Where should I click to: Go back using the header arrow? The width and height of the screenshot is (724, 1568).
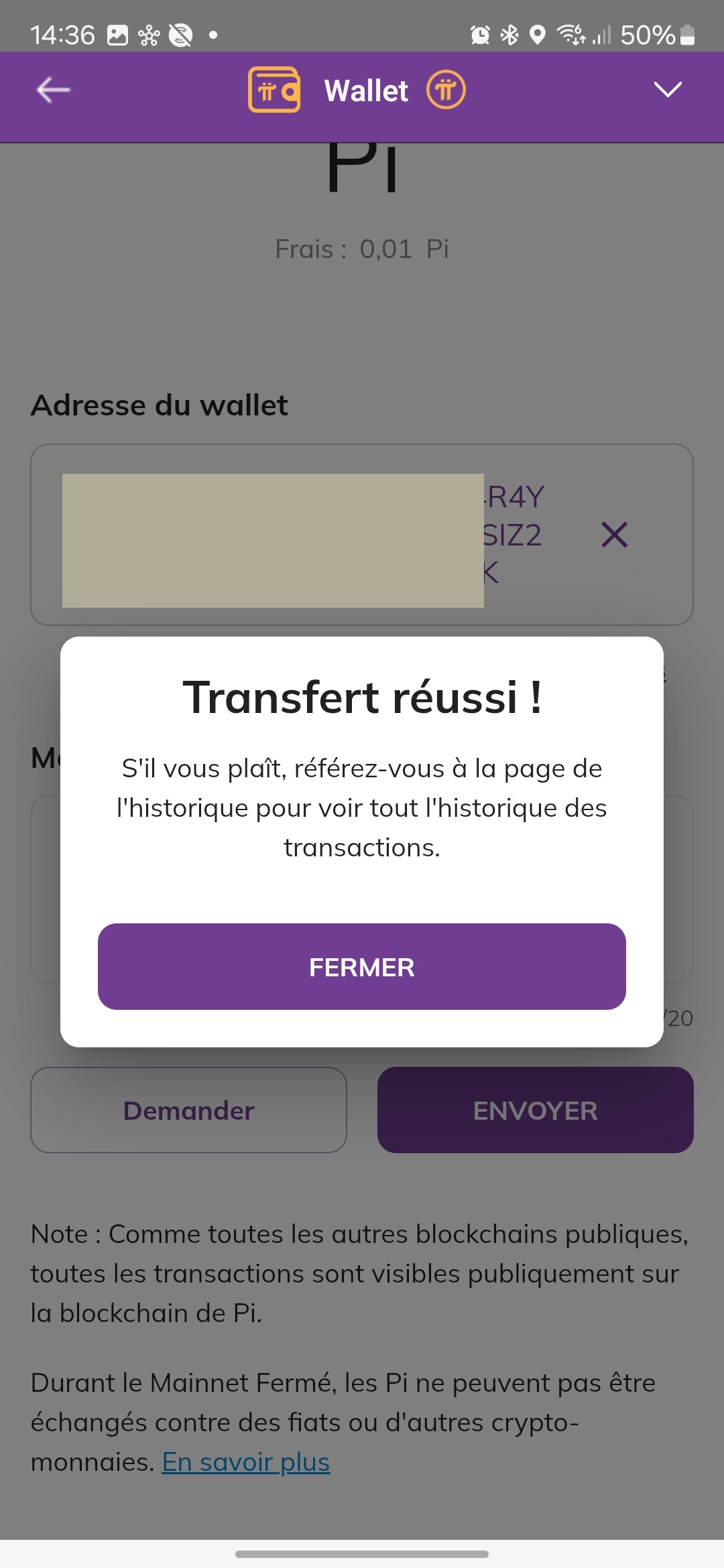(x=53, y=89)
